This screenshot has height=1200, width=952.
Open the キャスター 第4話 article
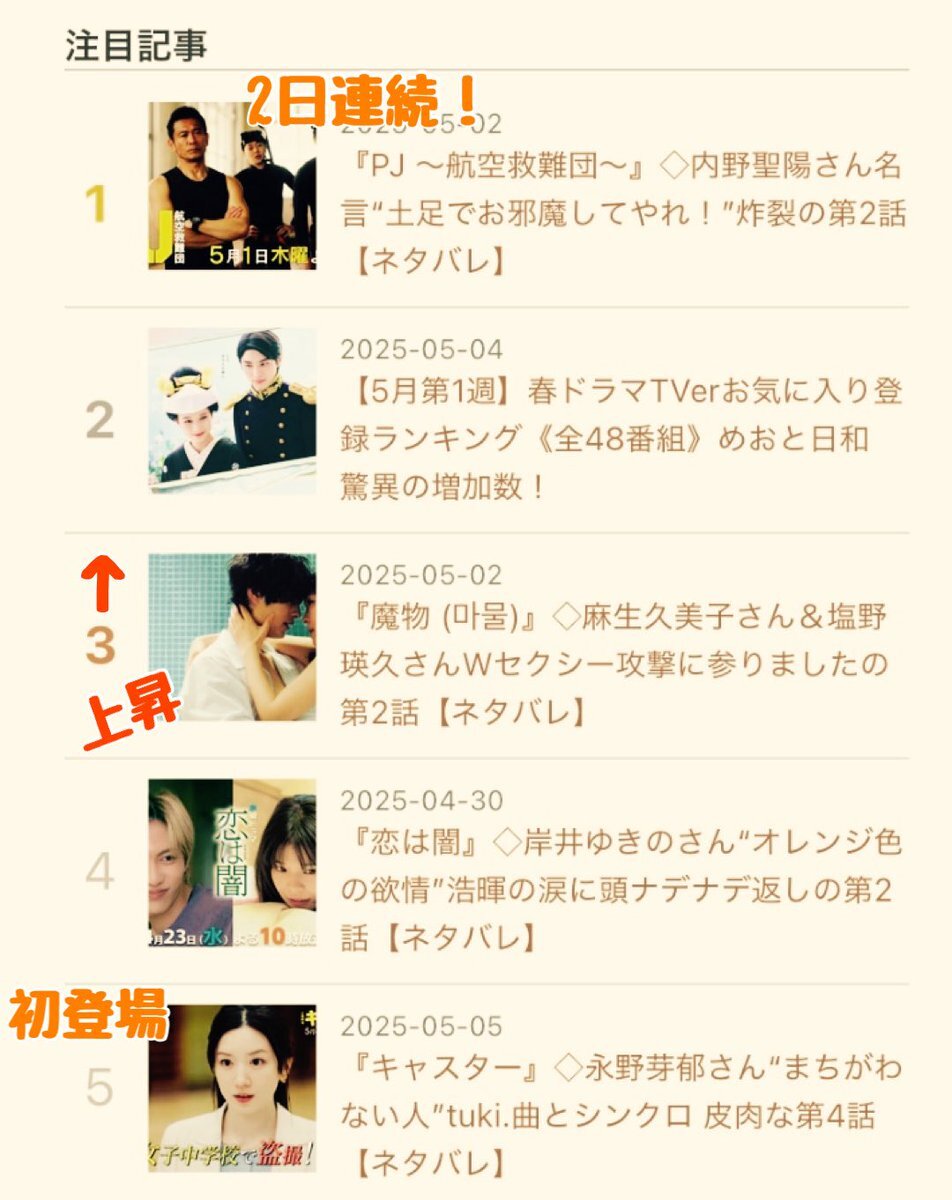[620, 1116]
